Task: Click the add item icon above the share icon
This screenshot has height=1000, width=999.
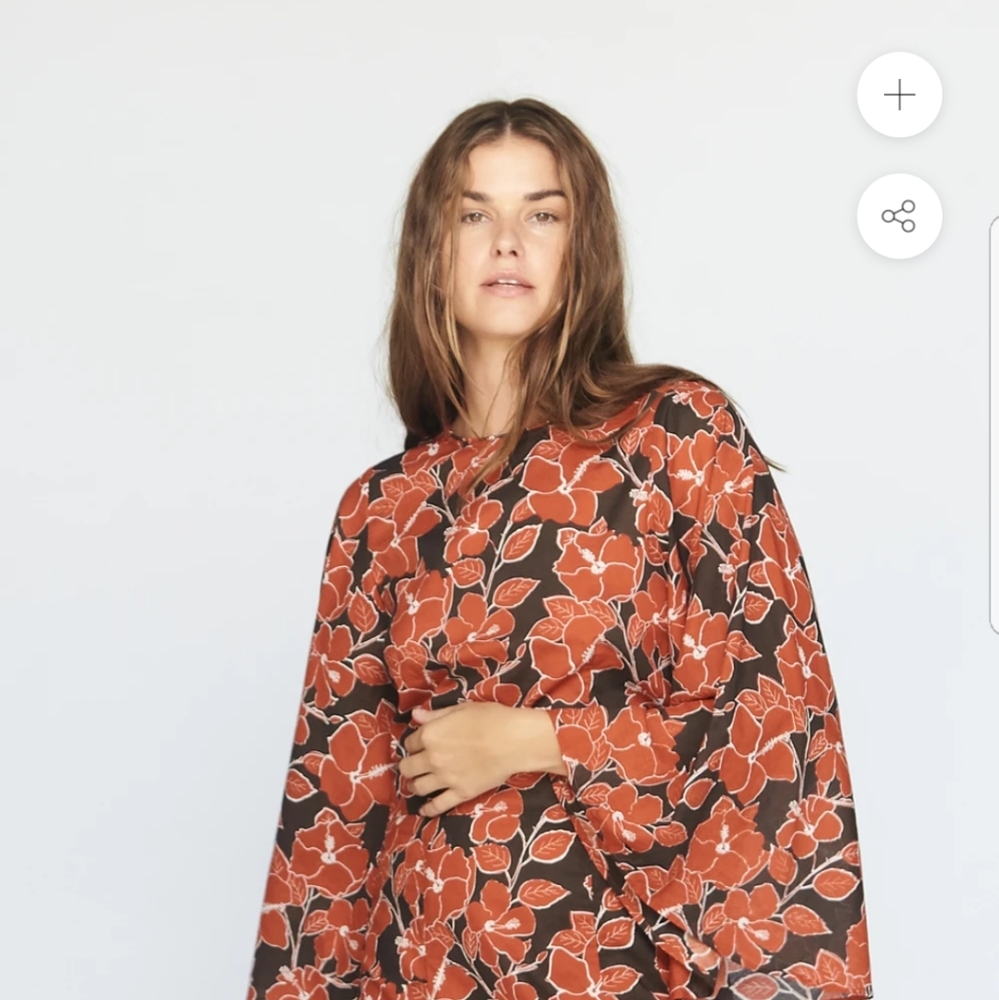Action: coord(899,94)
